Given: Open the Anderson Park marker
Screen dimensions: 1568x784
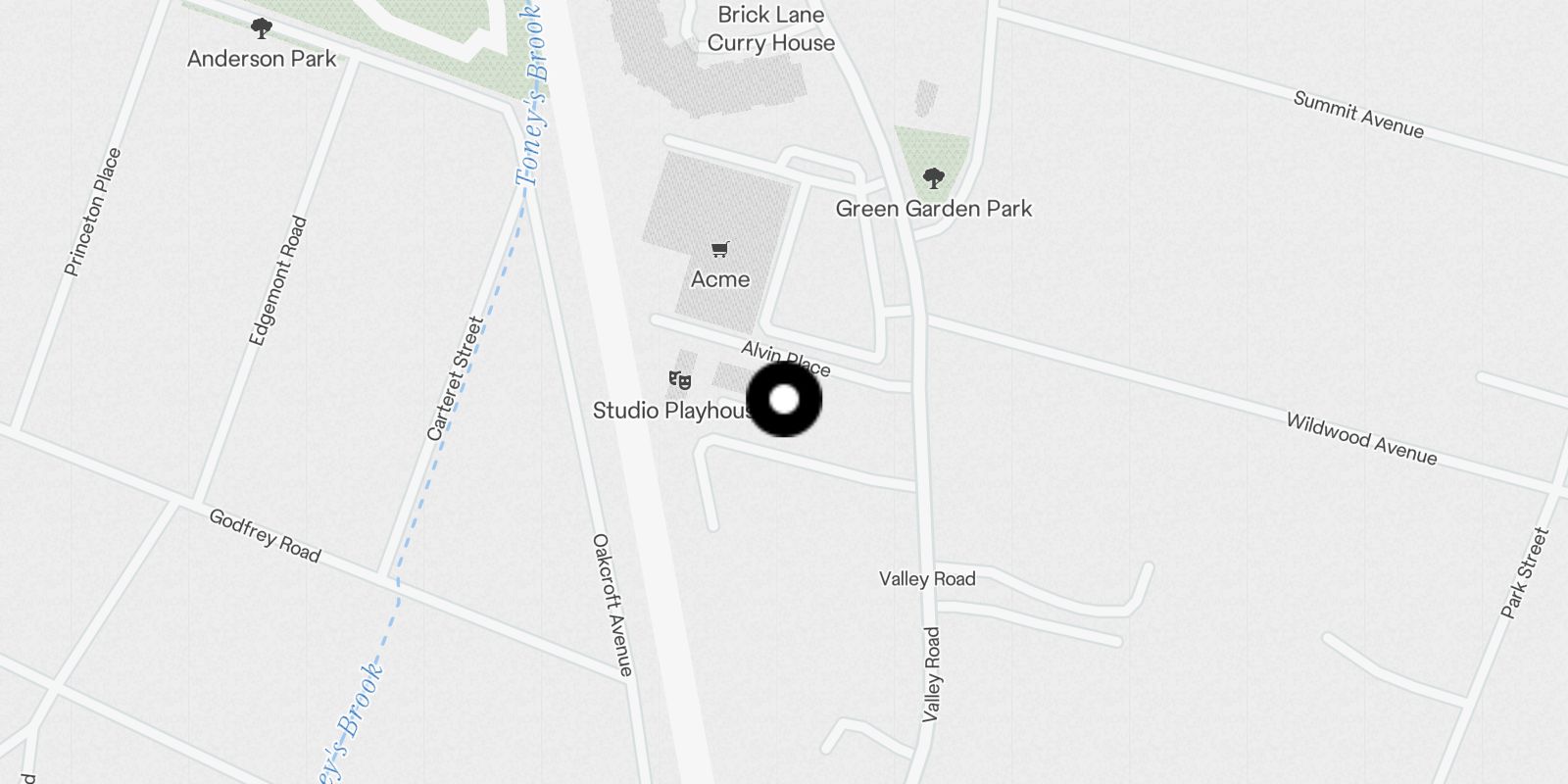Looking at the screenshot, I should (261, 28).
